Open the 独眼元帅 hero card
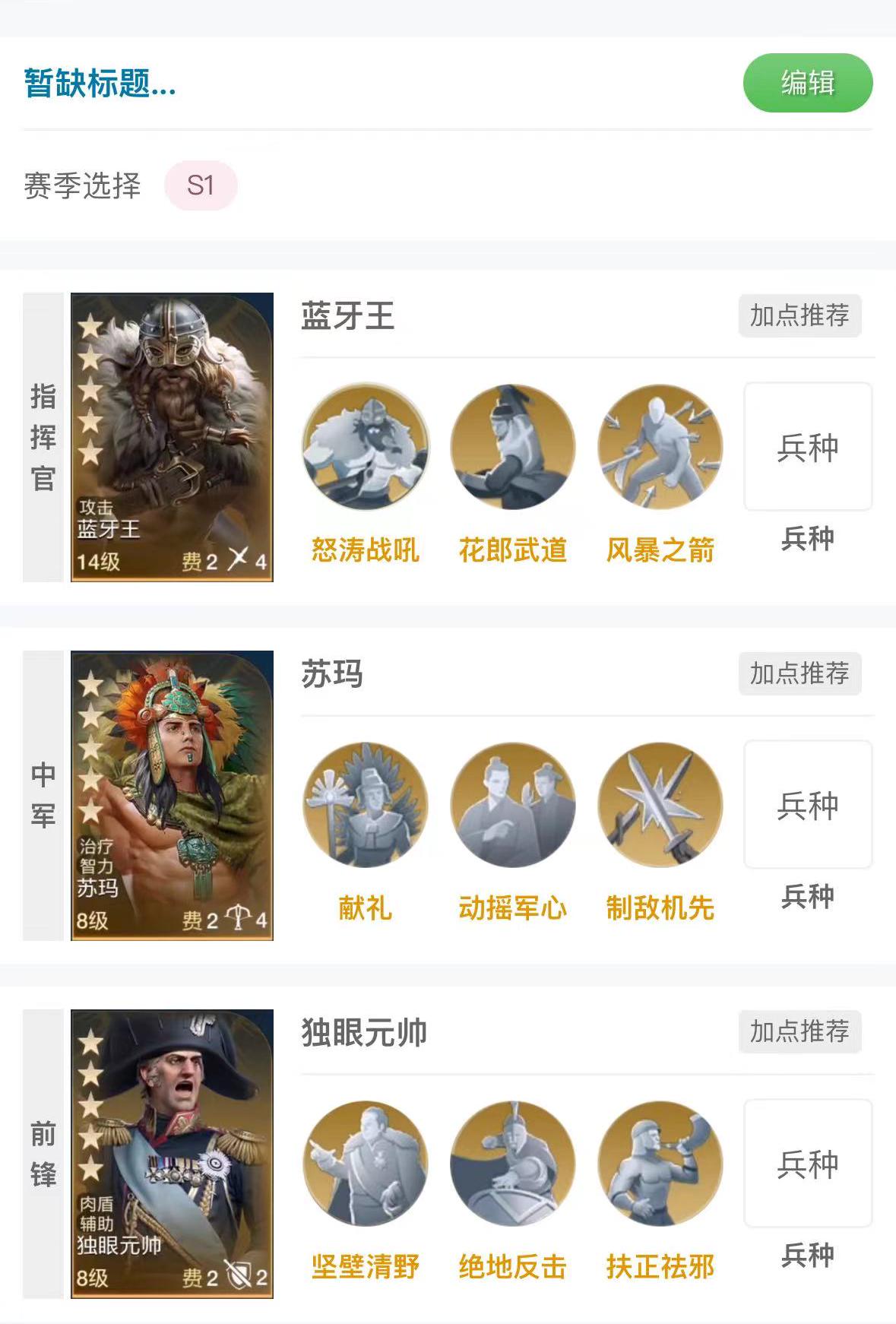Viewport: 896px width, 1324px height. 172,1154
